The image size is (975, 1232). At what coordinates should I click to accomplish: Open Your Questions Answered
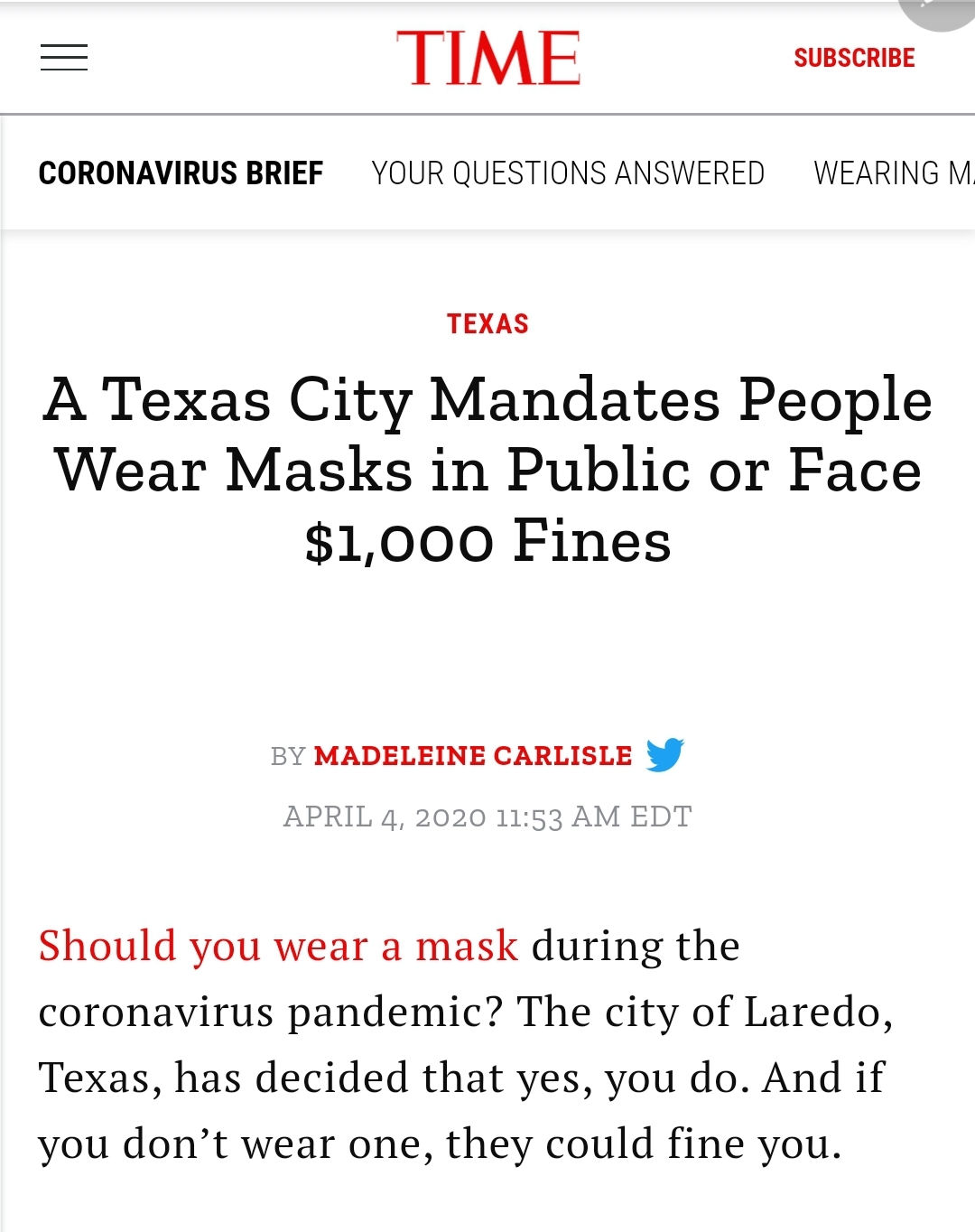point(568,173)
